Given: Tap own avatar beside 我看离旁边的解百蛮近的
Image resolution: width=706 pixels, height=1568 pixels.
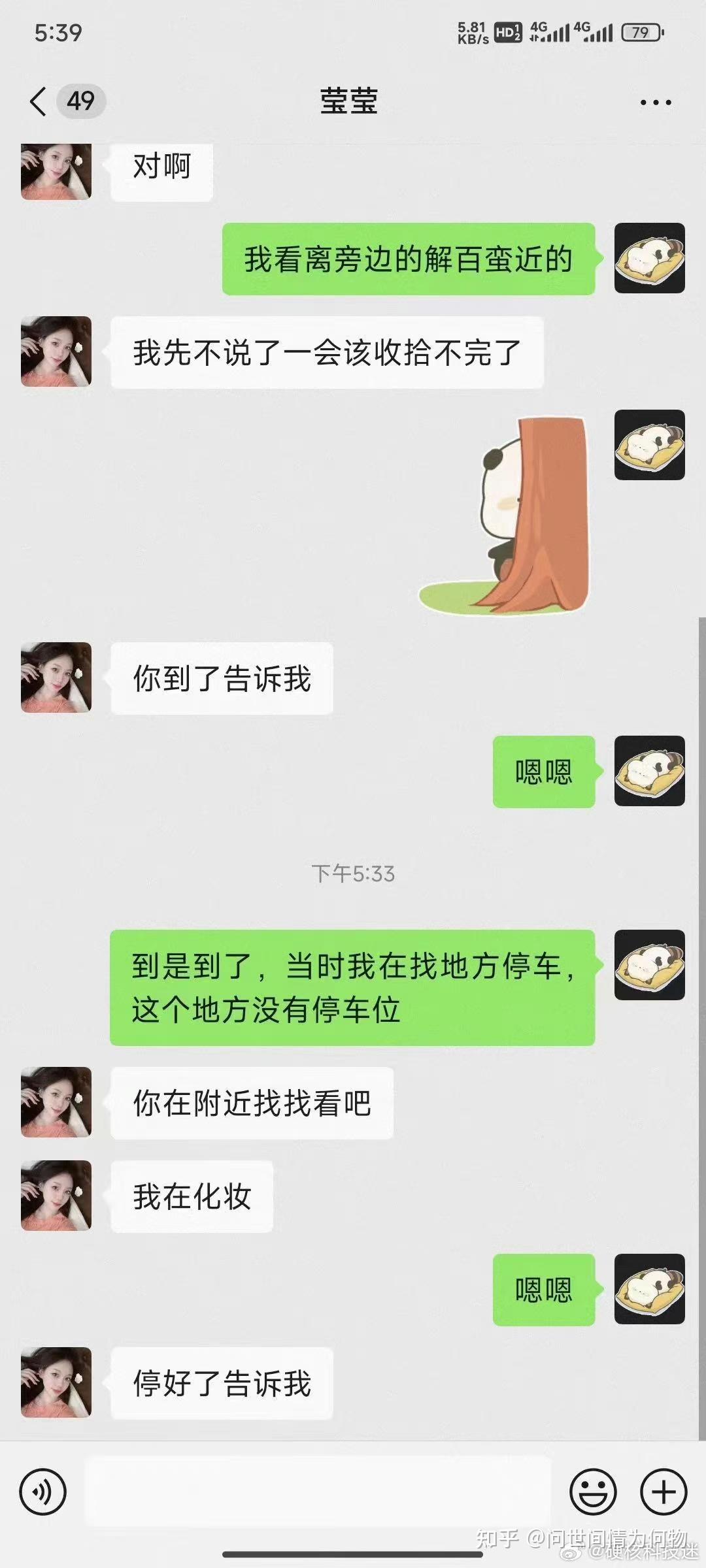Looking at the screenshot, I should (x=650, y=258).
